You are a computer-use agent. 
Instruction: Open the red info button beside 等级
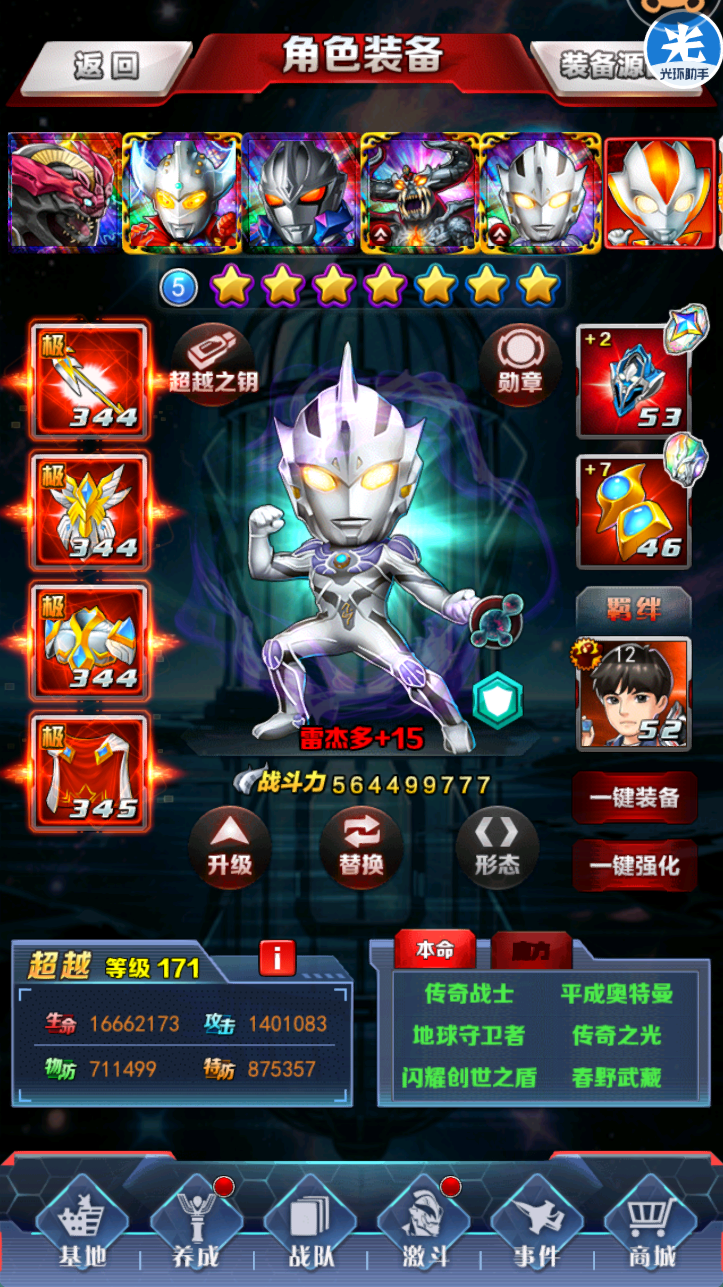[x=277, y=958]
